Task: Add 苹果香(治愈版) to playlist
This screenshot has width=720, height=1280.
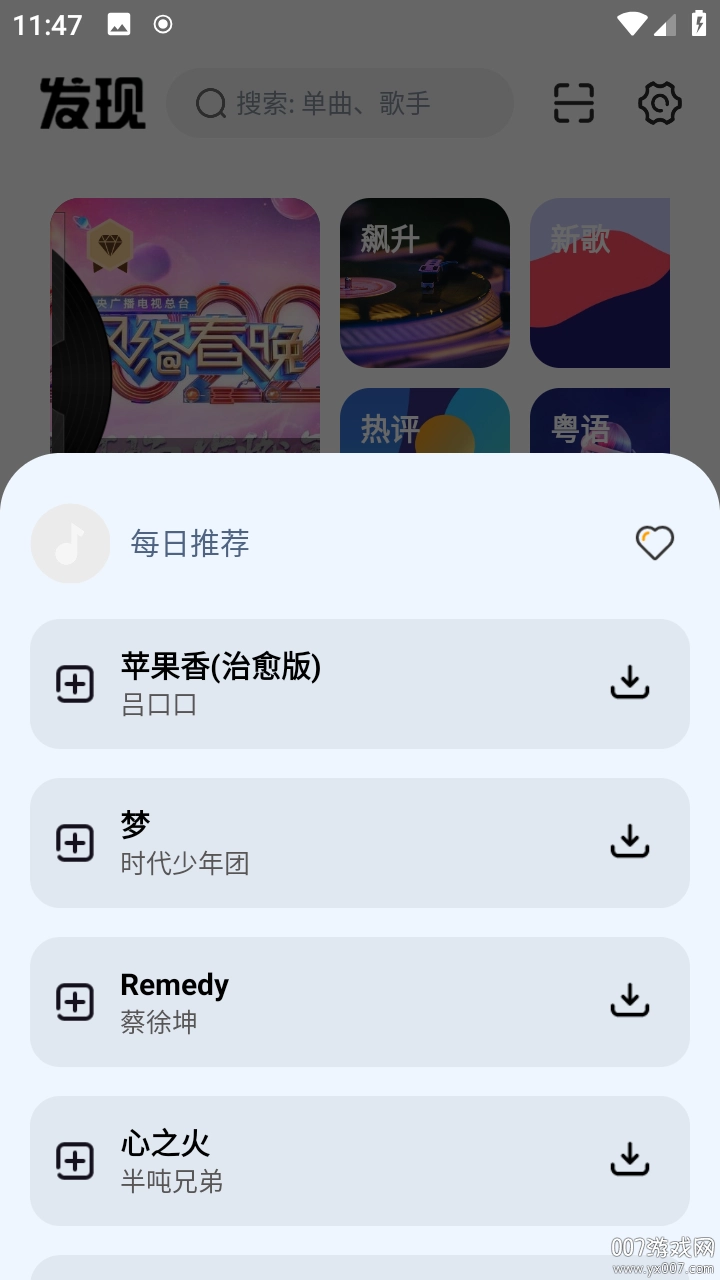Action: tap(74, 683)
